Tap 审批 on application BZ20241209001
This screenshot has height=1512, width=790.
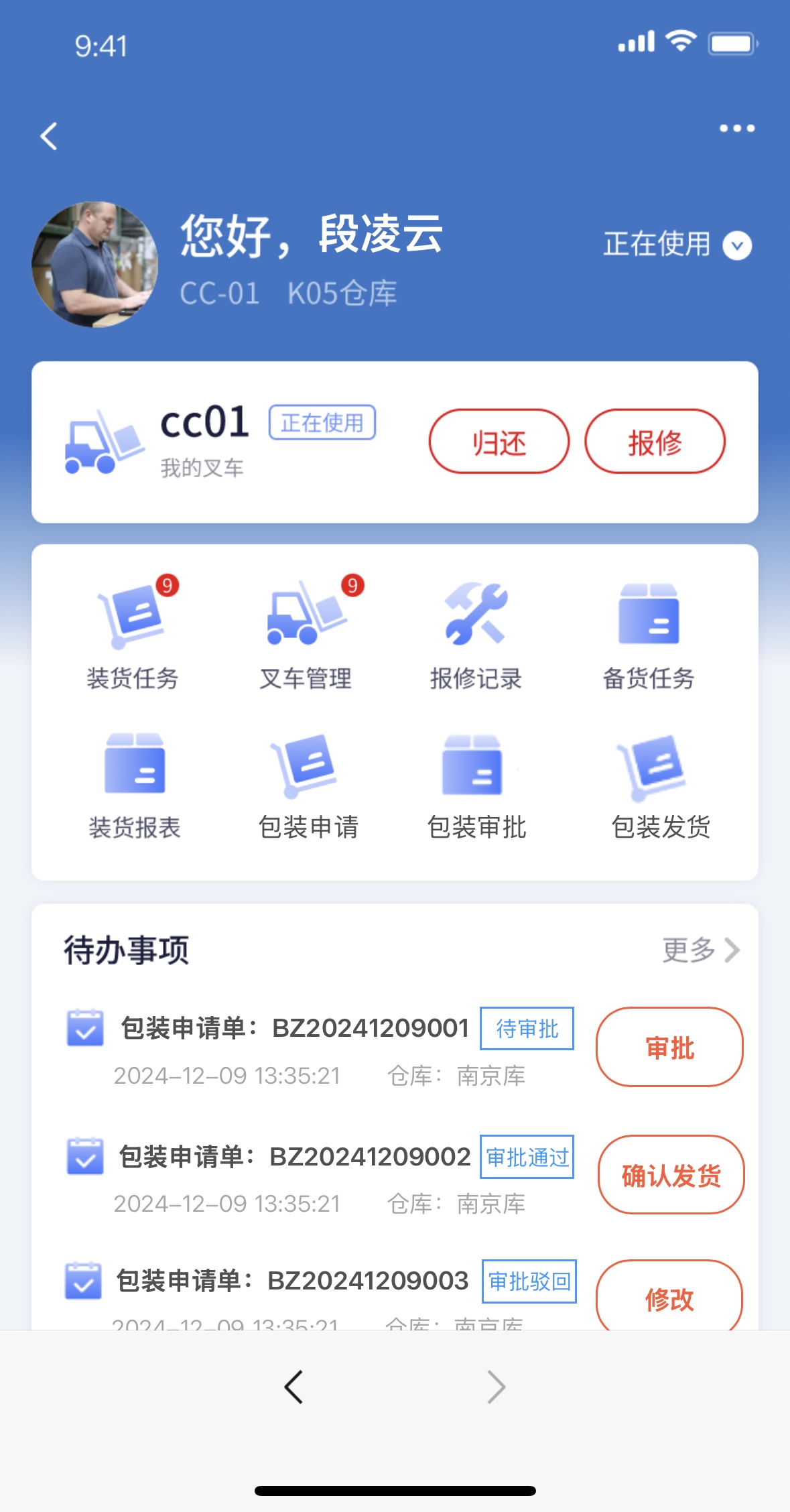click(669, 1047)
